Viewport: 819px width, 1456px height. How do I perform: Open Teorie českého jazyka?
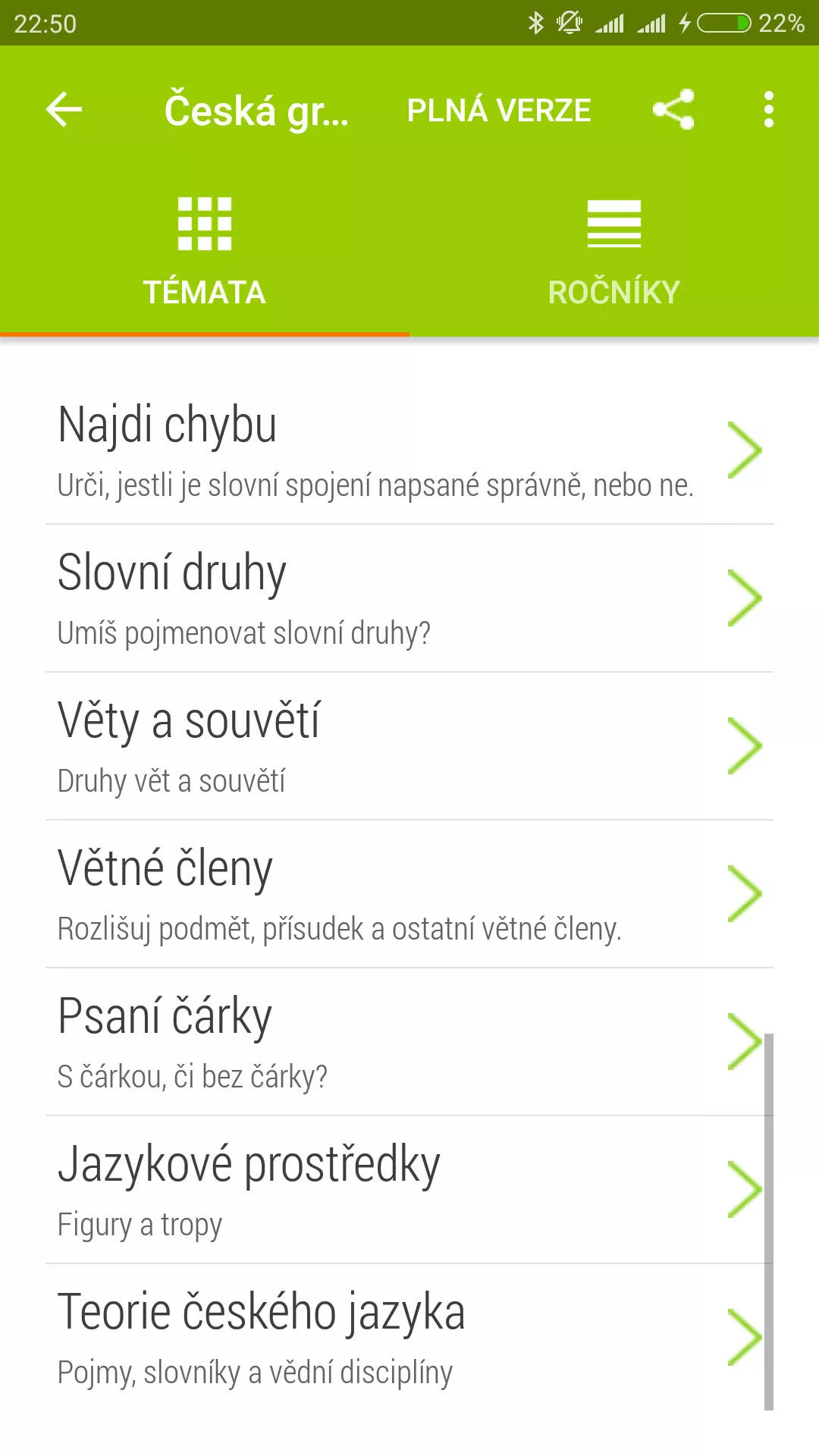pos(409,1338)
